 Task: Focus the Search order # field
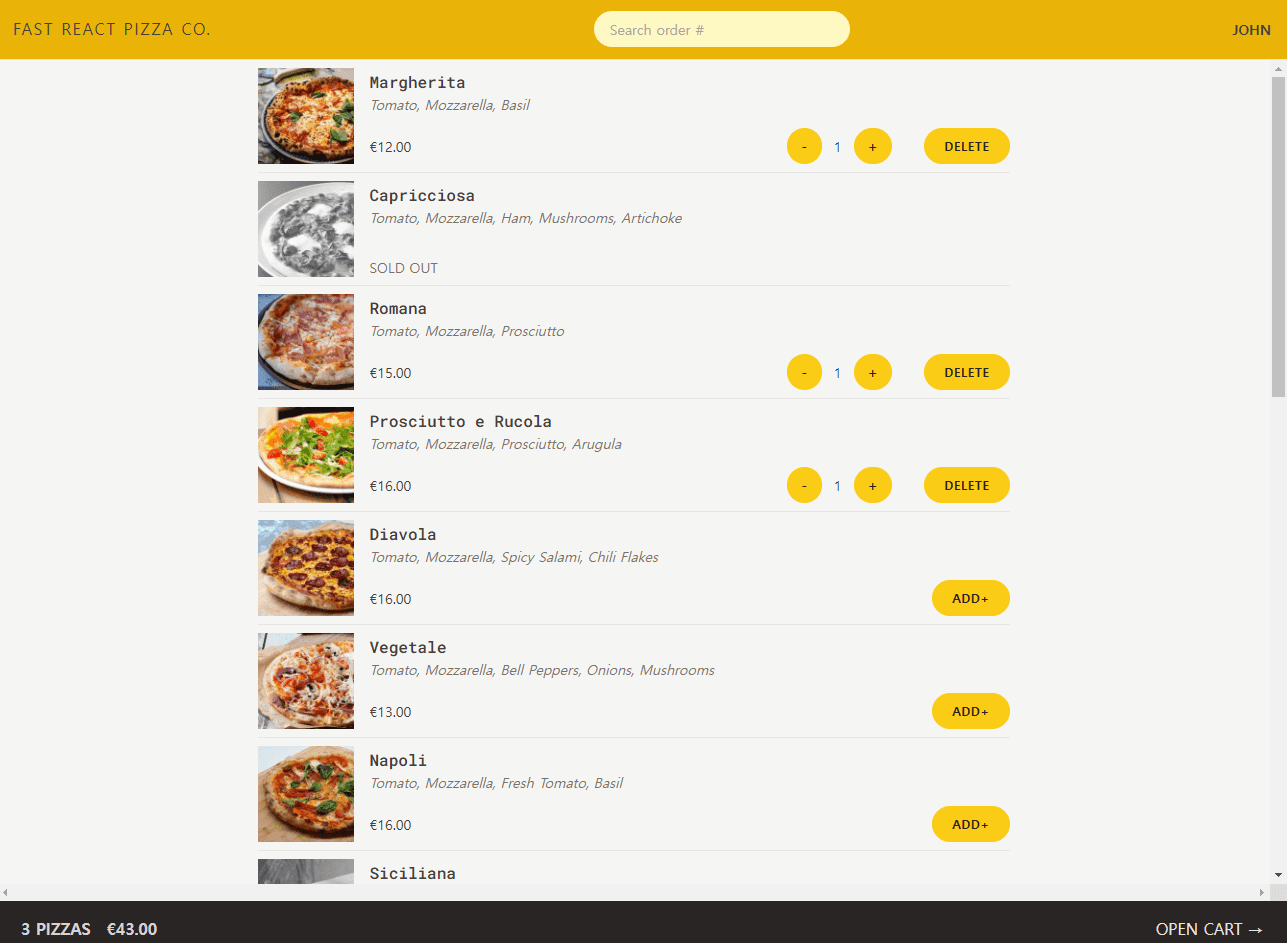(721, 29)
